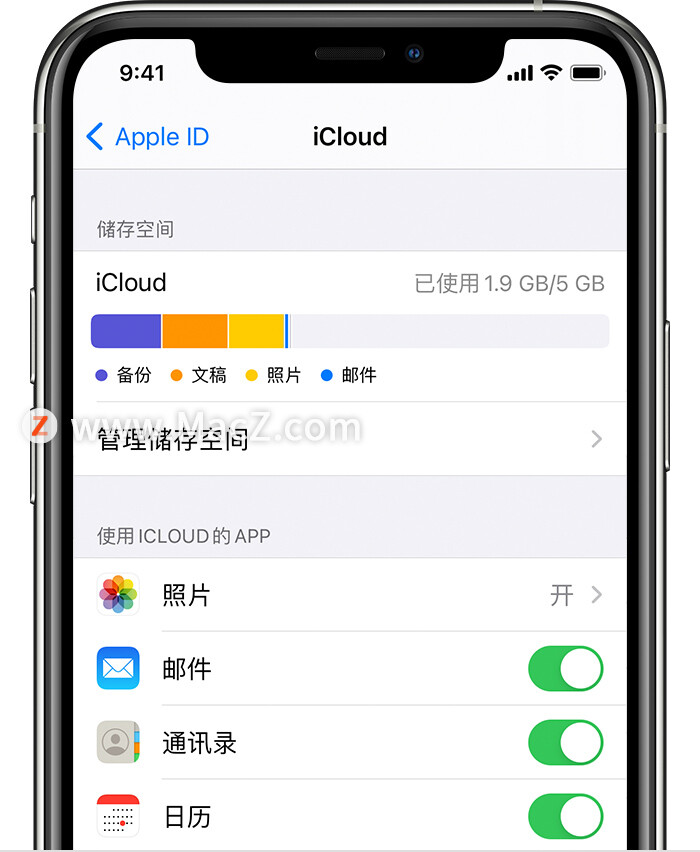Disable iCloud sync for 通讯录 (Contacts)
Image resolution: width=700 pixels, height=852 pixels.
(x=565, y=743)
